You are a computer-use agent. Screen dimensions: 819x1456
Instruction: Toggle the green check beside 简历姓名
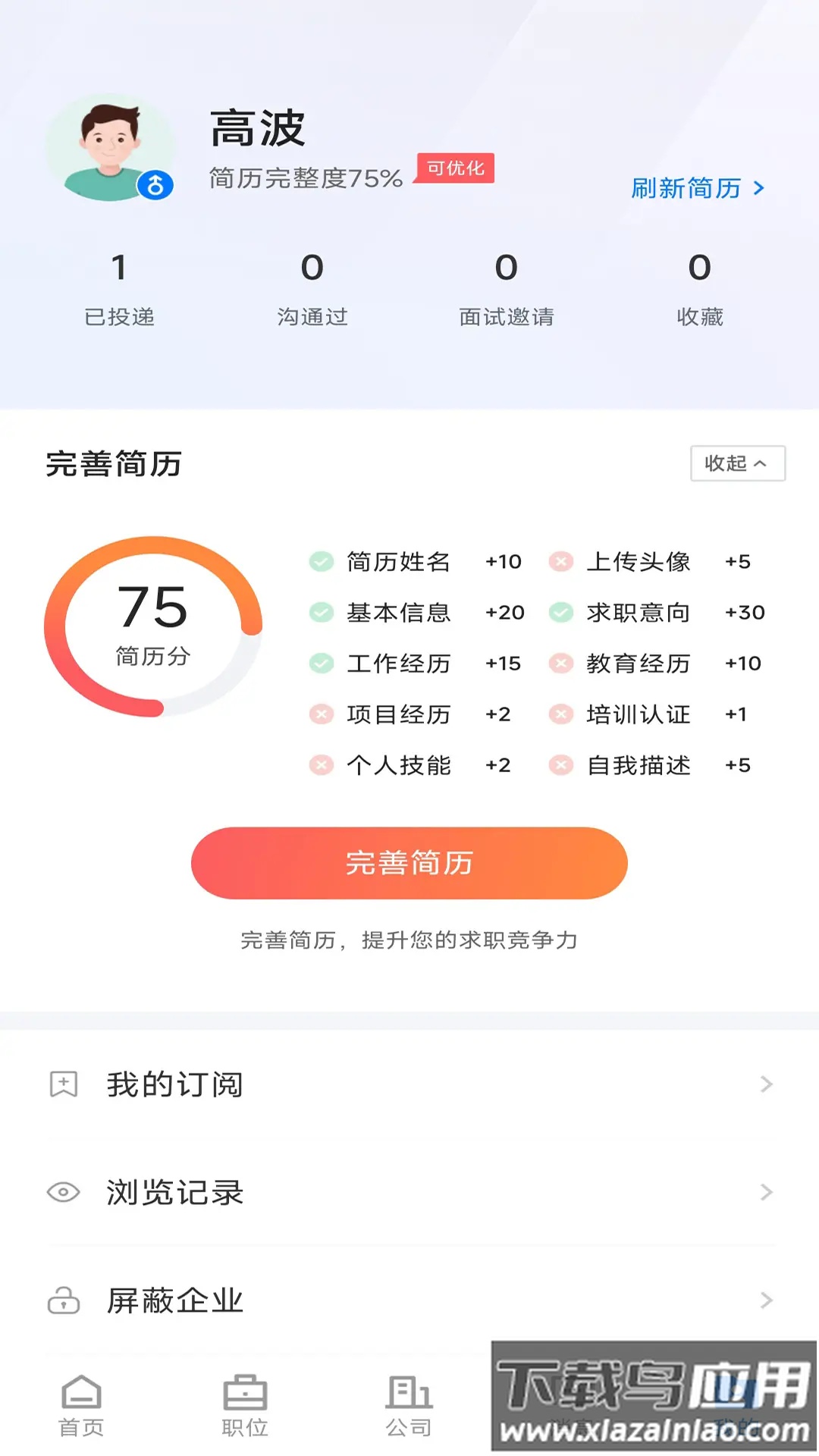(x=320, y=562)
